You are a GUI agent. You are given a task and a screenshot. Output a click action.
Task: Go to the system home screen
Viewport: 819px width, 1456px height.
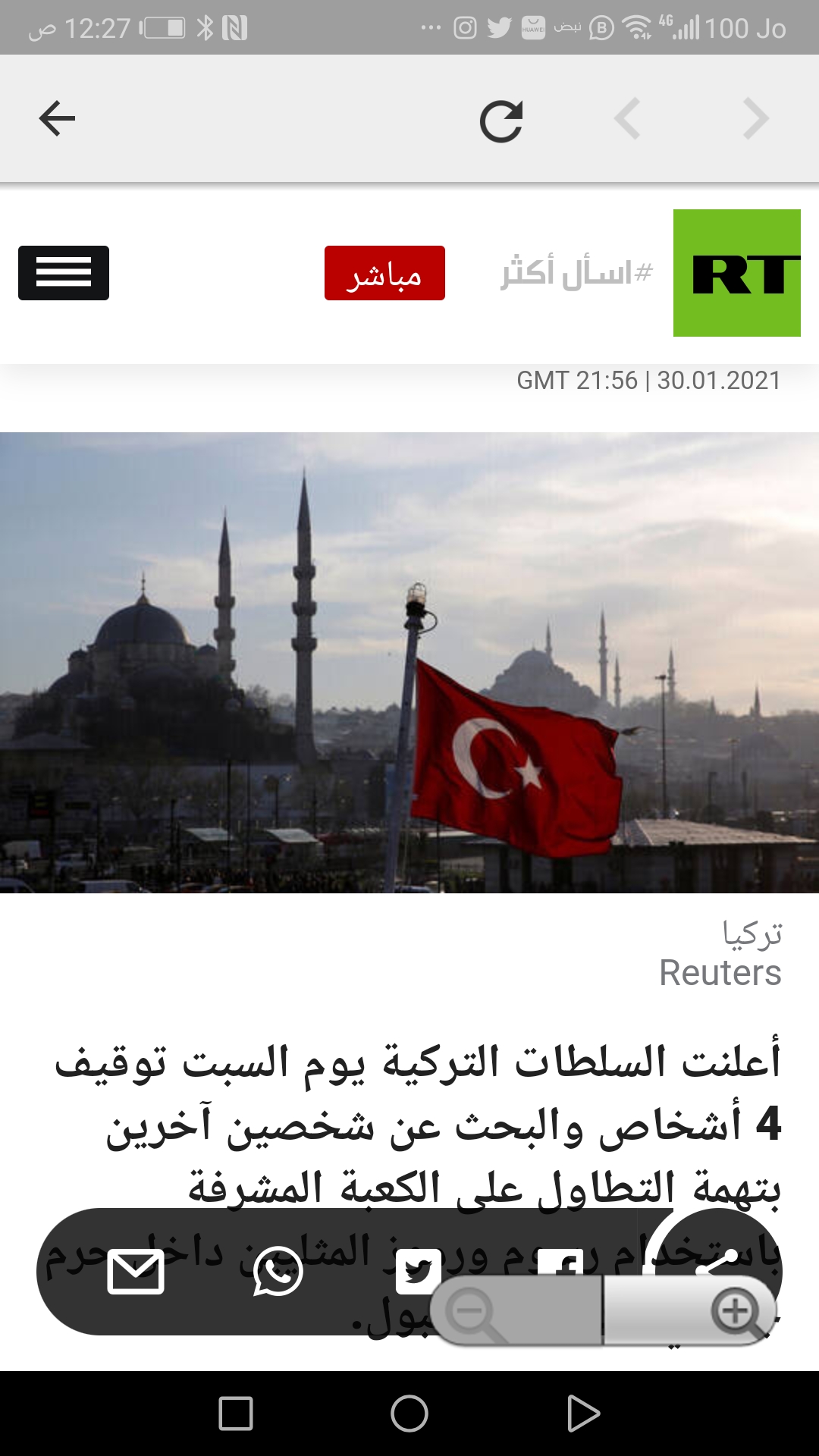(x=409, y=1414)
